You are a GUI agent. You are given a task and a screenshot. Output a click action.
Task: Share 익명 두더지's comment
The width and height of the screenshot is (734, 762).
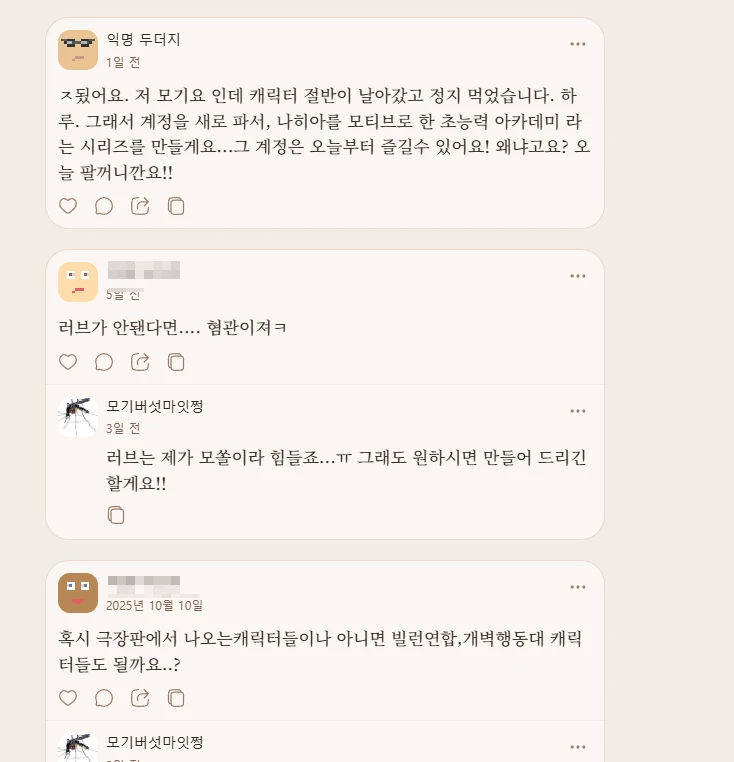(x=140, y=206)
